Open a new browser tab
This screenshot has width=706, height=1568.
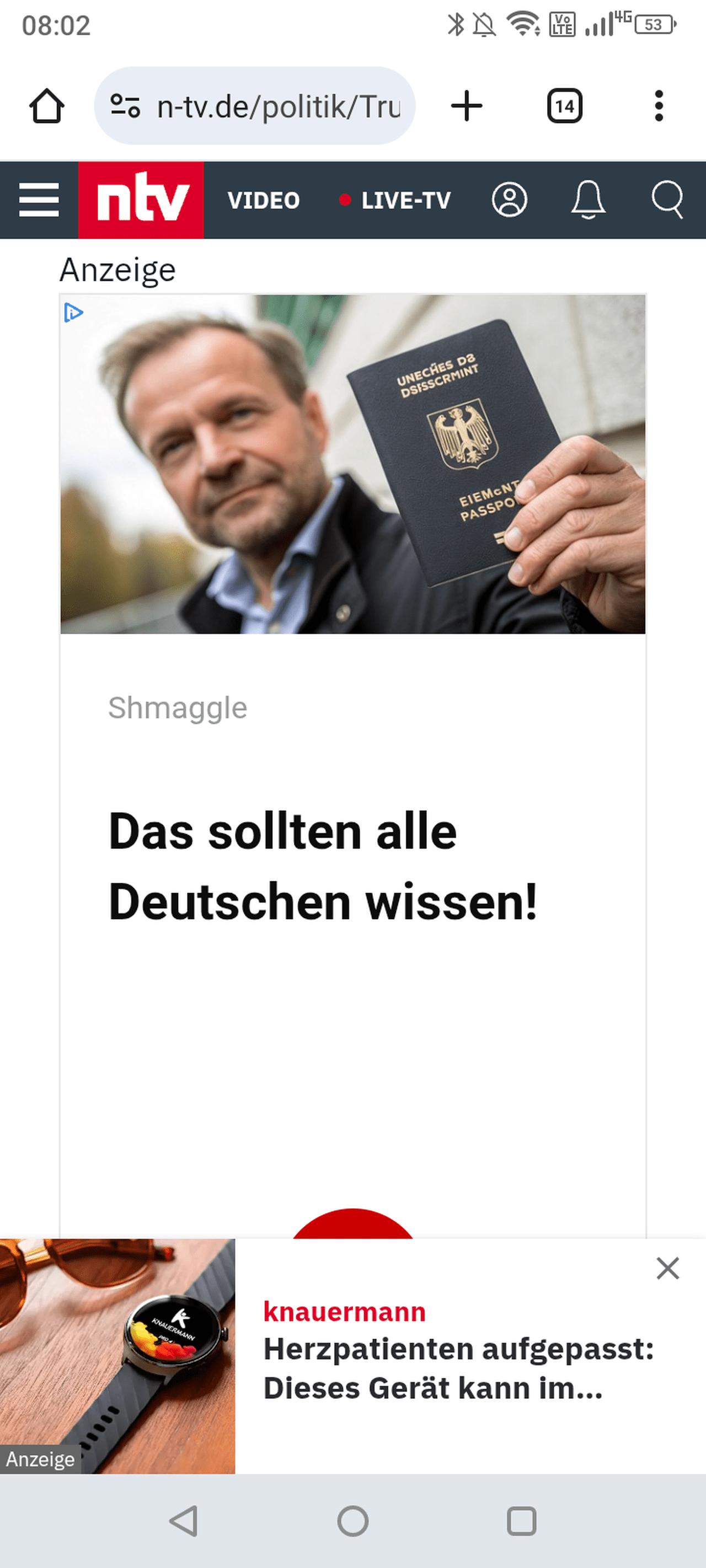[467, 106]
